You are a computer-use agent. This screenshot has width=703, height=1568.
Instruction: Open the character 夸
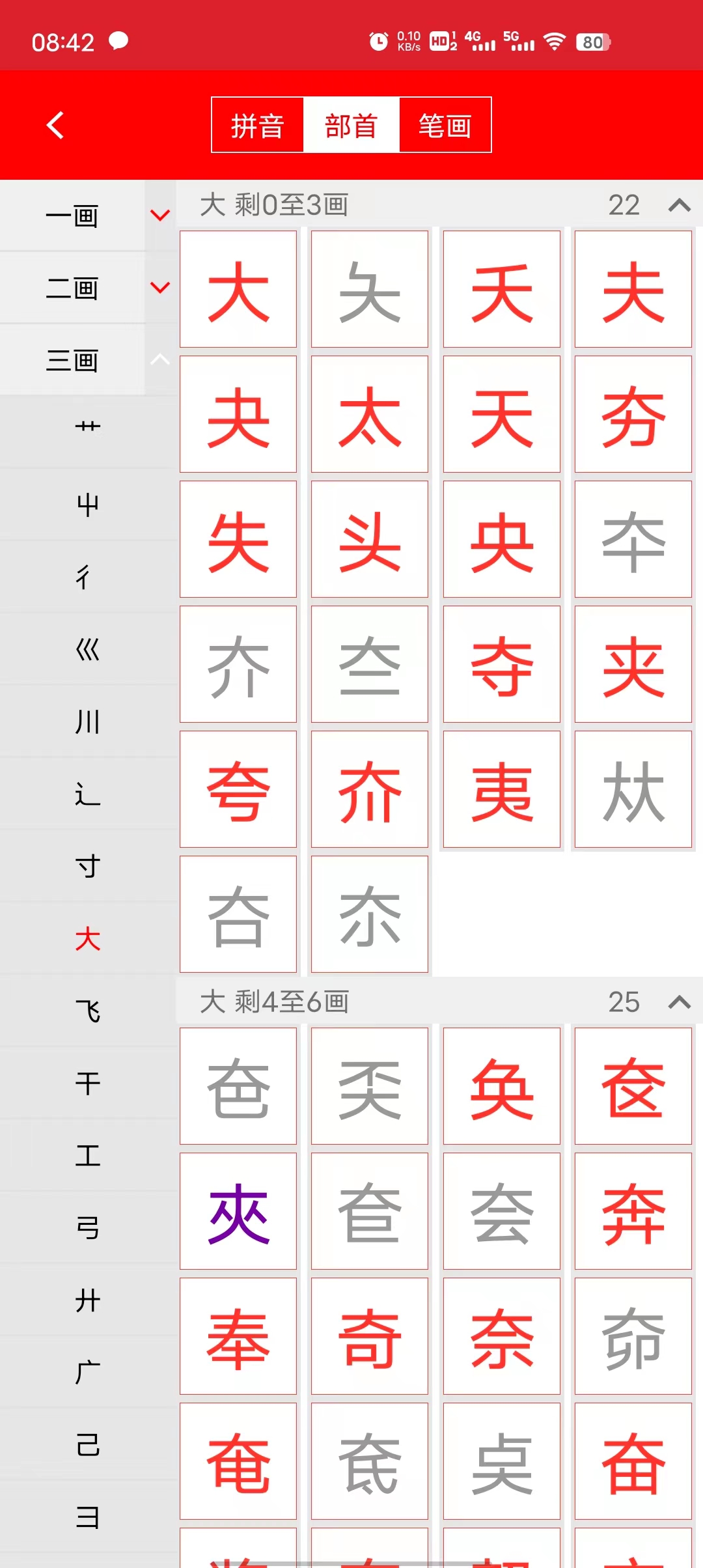(238, 789)
